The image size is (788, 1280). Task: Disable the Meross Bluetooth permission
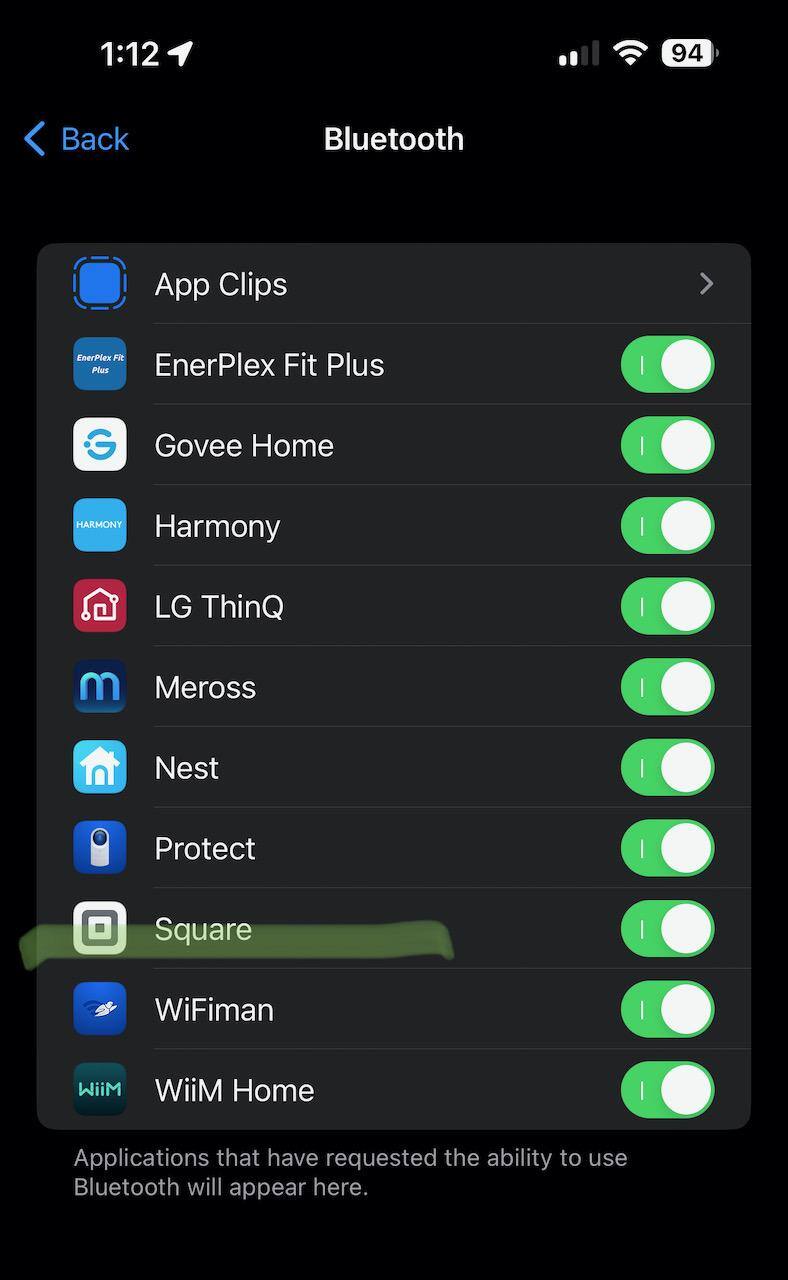click(x=667, y=687)
